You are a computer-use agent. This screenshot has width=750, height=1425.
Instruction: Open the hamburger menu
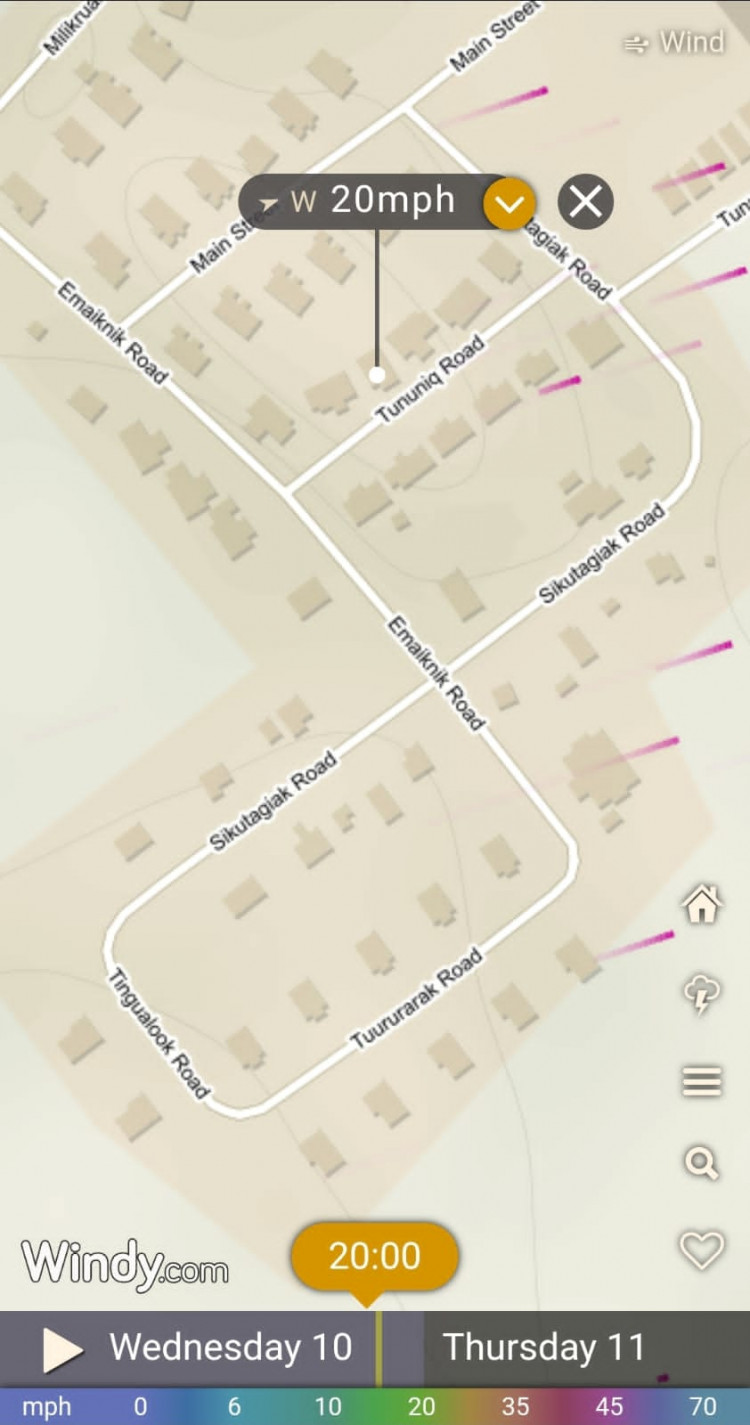tap(701, 1081)
